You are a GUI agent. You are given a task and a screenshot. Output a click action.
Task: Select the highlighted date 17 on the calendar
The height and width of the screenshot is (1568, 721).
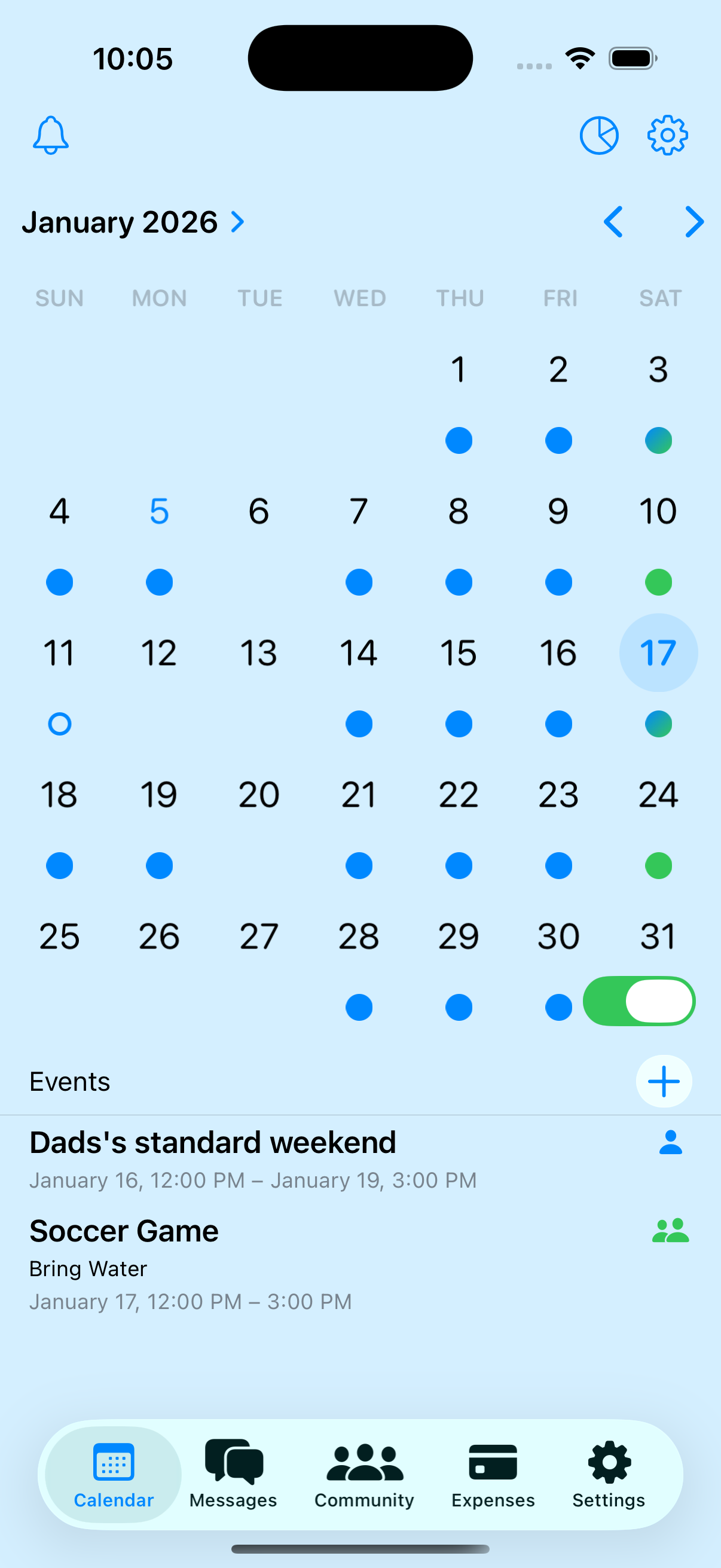pos(658,652)
